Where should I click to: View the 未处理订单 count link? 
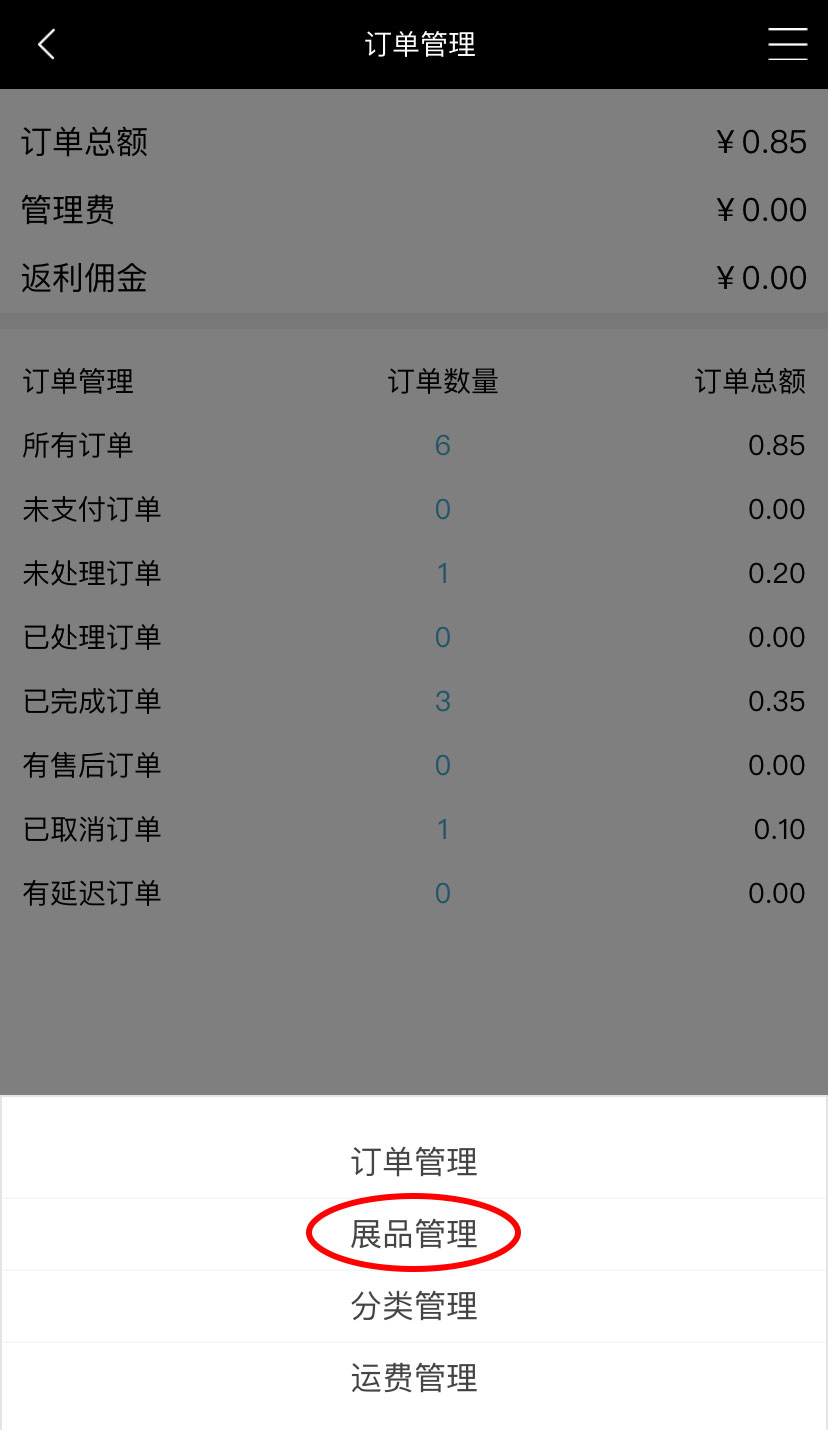tap(443, 573)
